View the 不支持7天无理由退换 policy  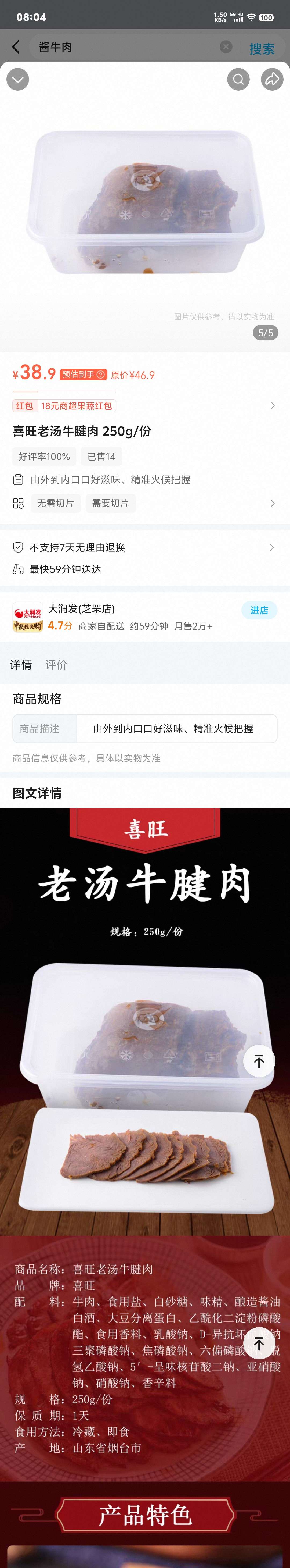pos(143,547)
